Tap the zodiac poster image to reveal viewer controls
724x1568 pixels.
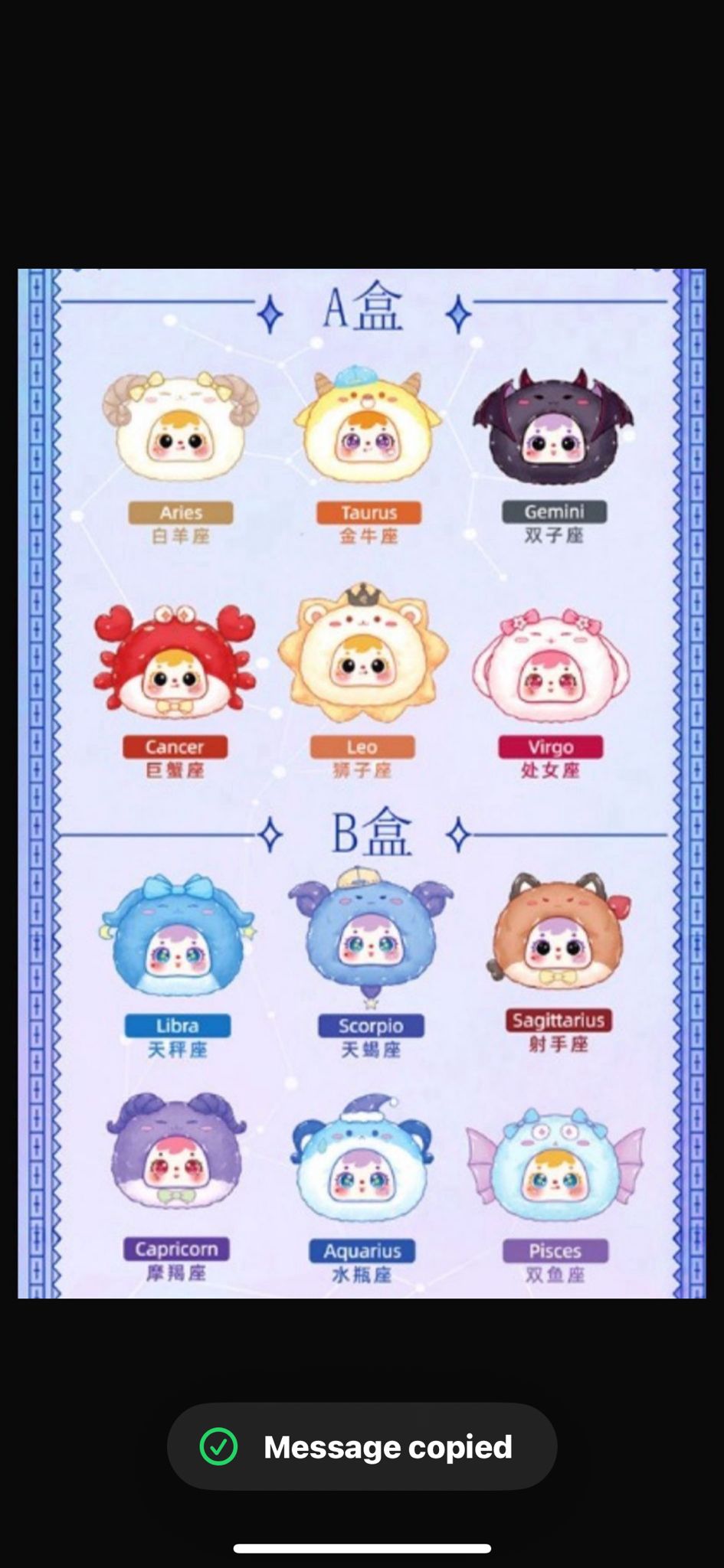click(362, 782)
